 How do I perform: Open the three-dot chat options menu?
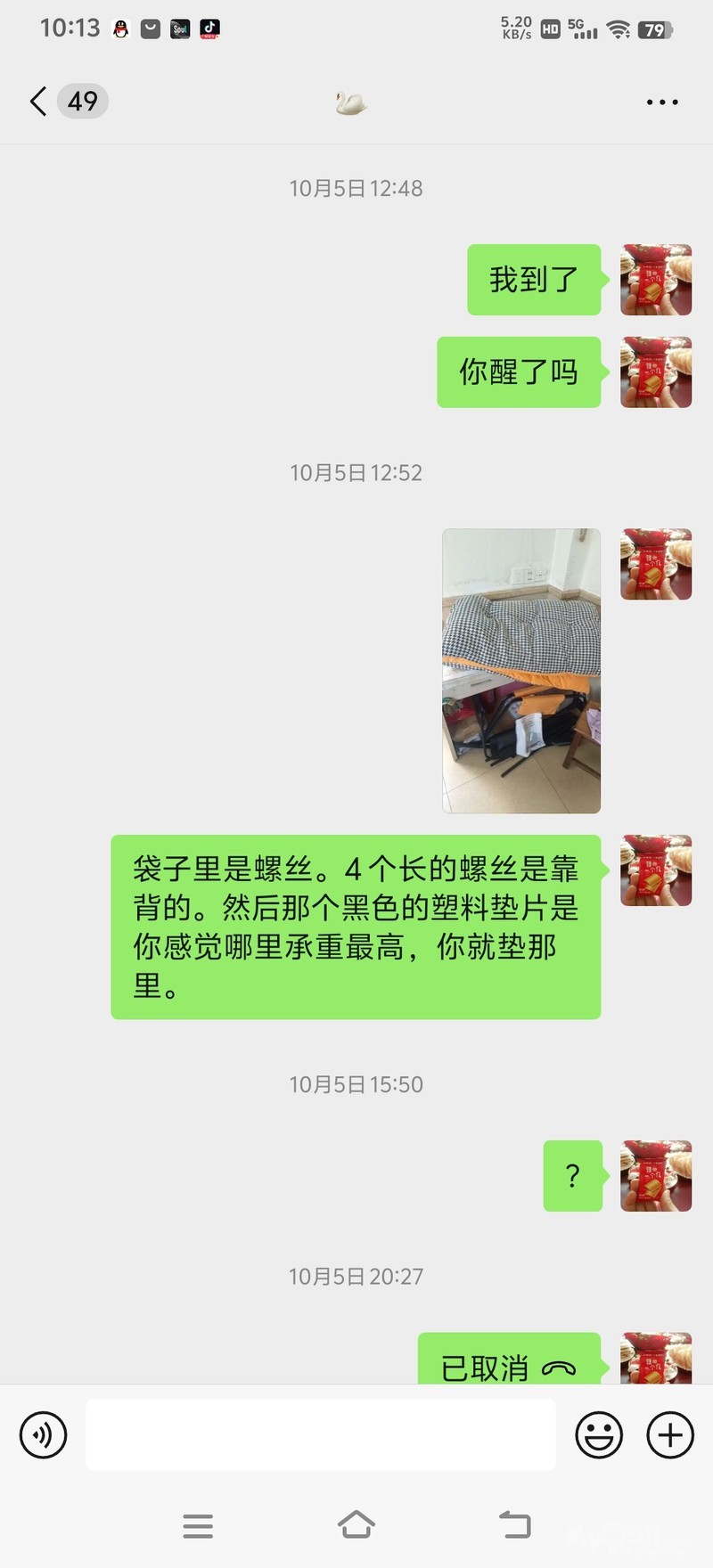tap(661, 102)
